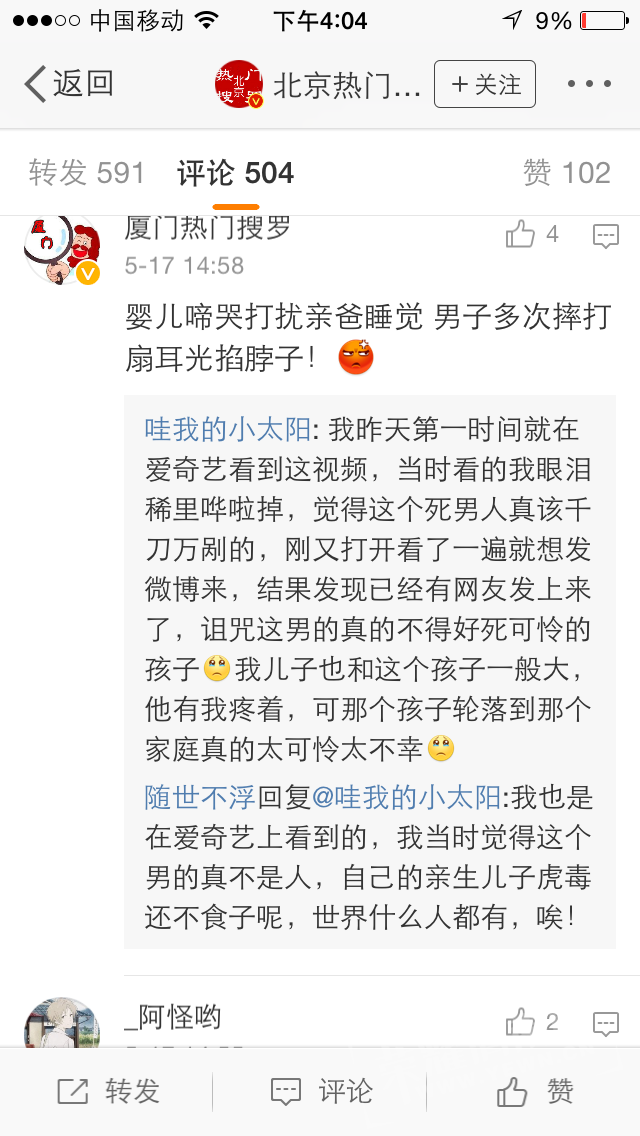Reply to _阿怪哟's comment
Image resolution: width=640 pixels, height=1136 pixels.
click(x=605, y=1023)
